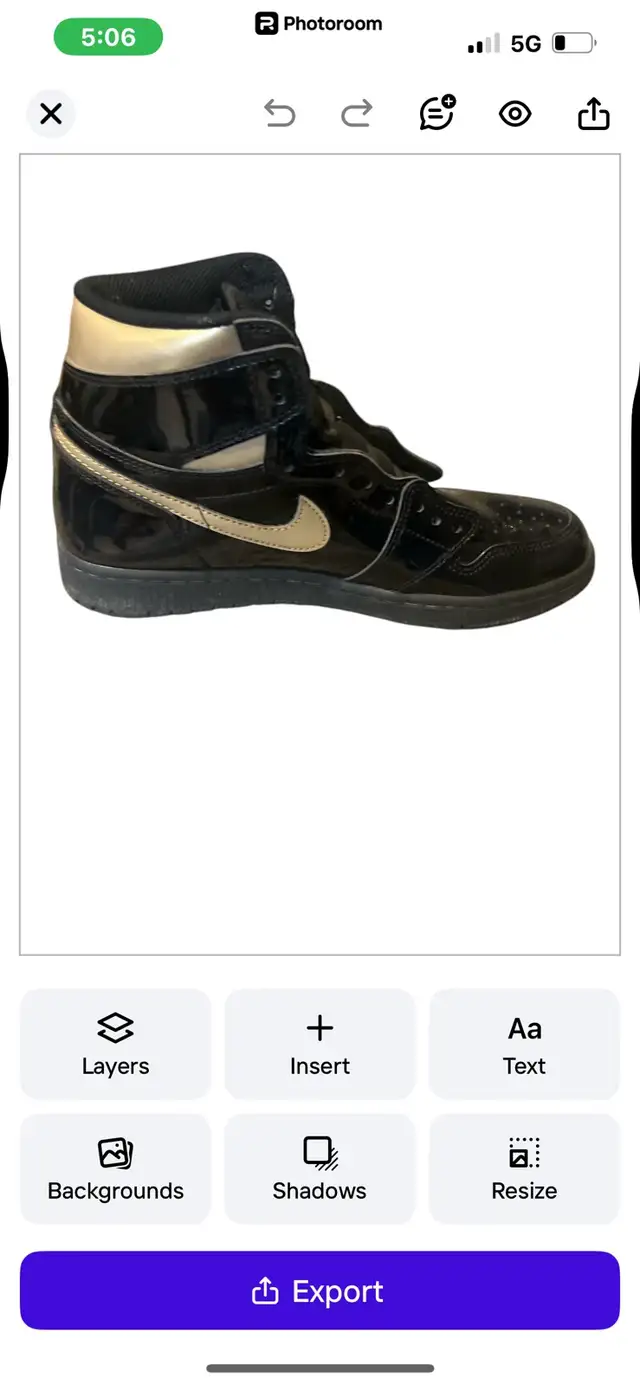Close the editor with the X button
Viewport: 640px width, 1386px height.
51,113
